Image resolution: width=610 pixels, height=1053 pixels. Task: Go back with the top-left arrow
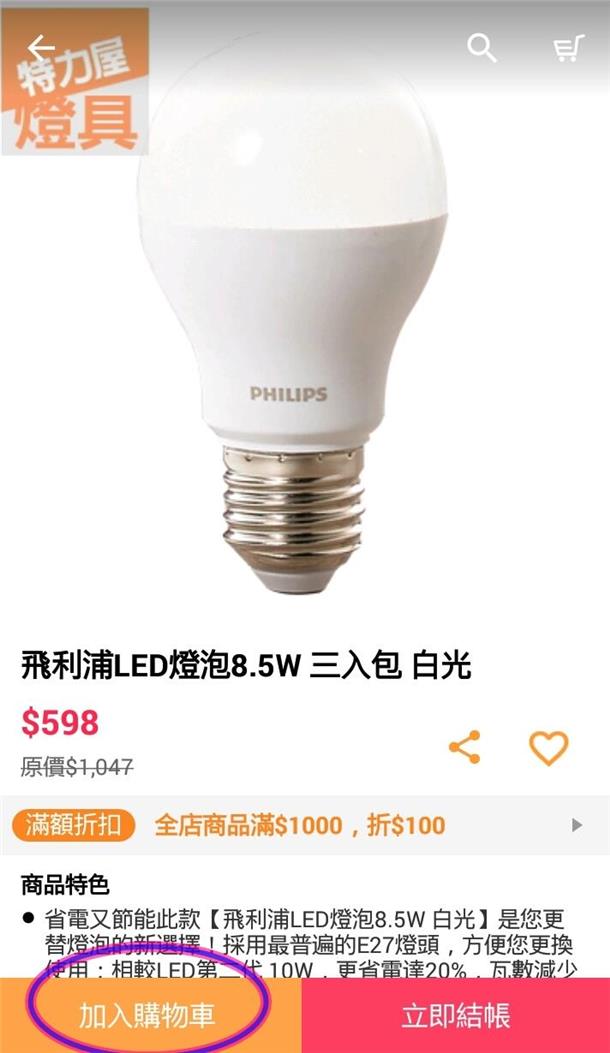coord(41,47)
